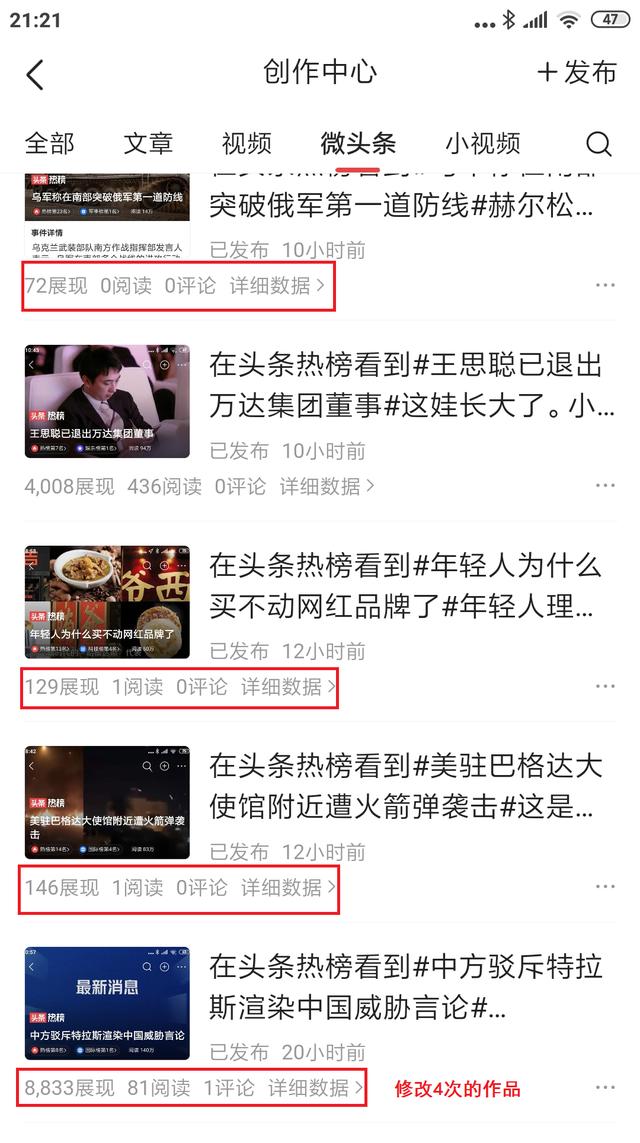The width and height of the screenshot is (640, 1143).
Task: View 详细数据 for the 146展现 post
Action: [x=289, y=888]
